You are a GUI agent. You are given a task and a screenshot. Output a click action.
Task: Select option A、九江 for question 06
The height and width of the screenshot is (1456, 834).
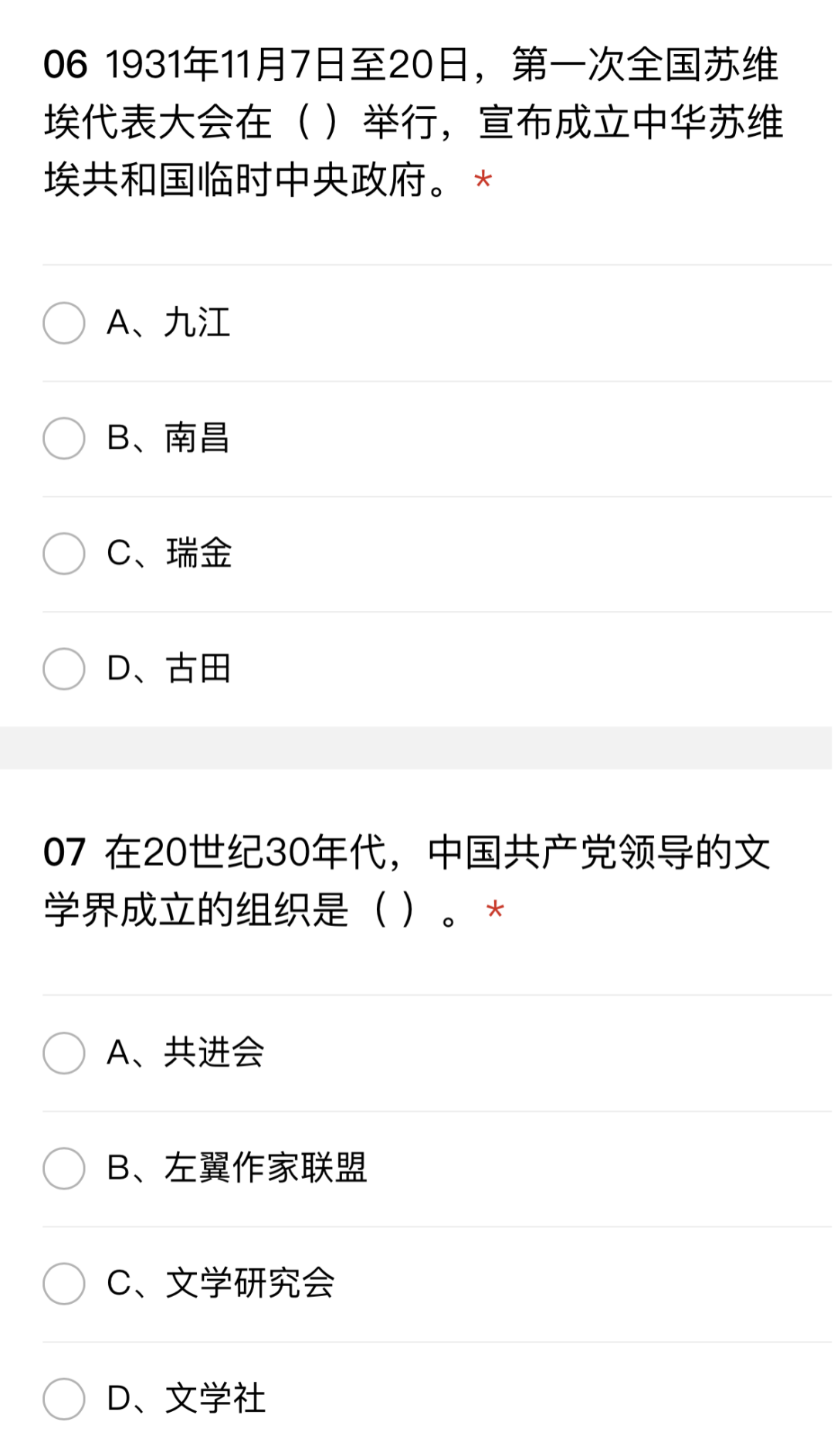(x=64, y=323)
